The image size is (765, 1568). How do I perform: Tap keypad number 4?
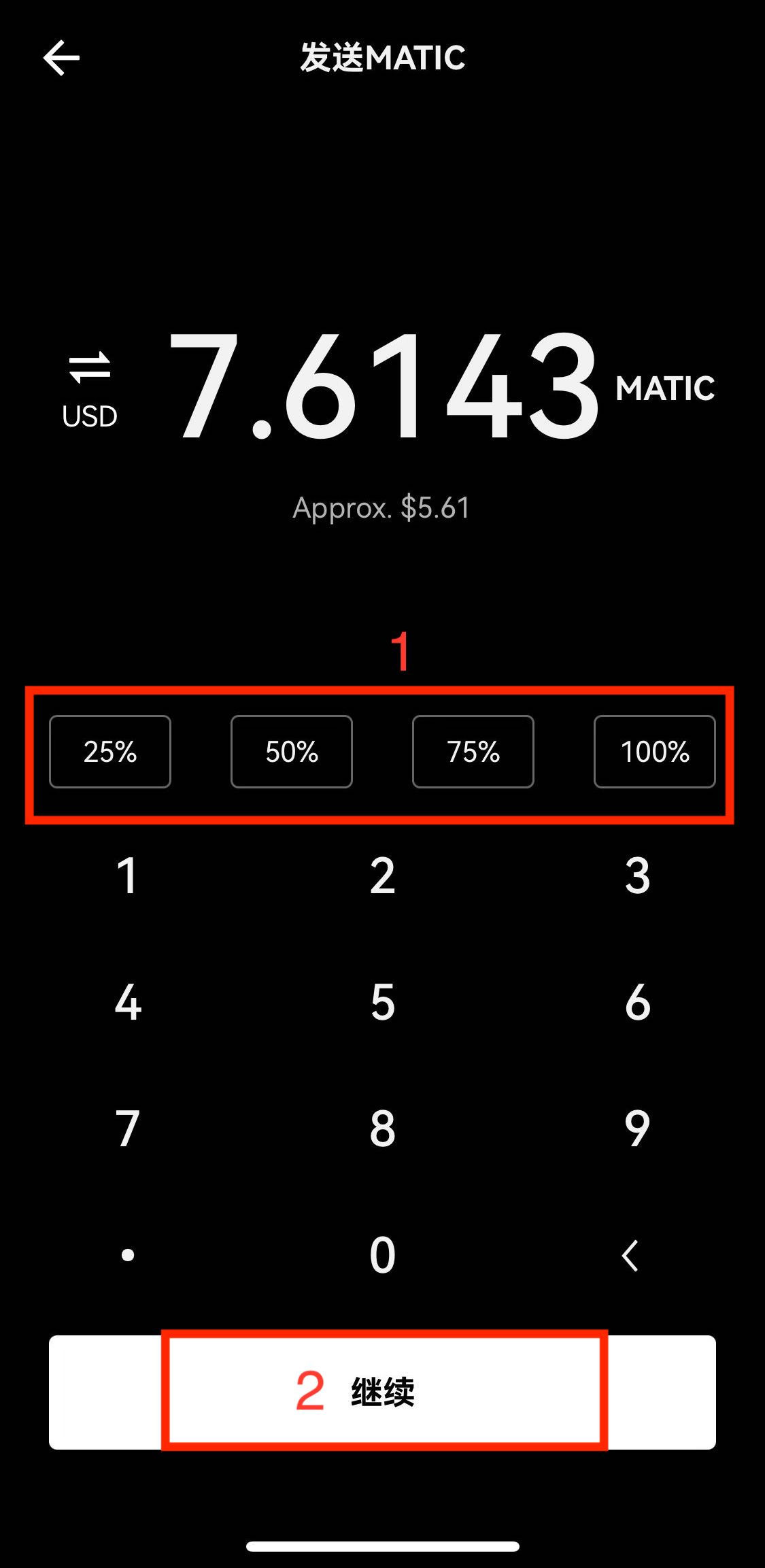(128, 1002)
